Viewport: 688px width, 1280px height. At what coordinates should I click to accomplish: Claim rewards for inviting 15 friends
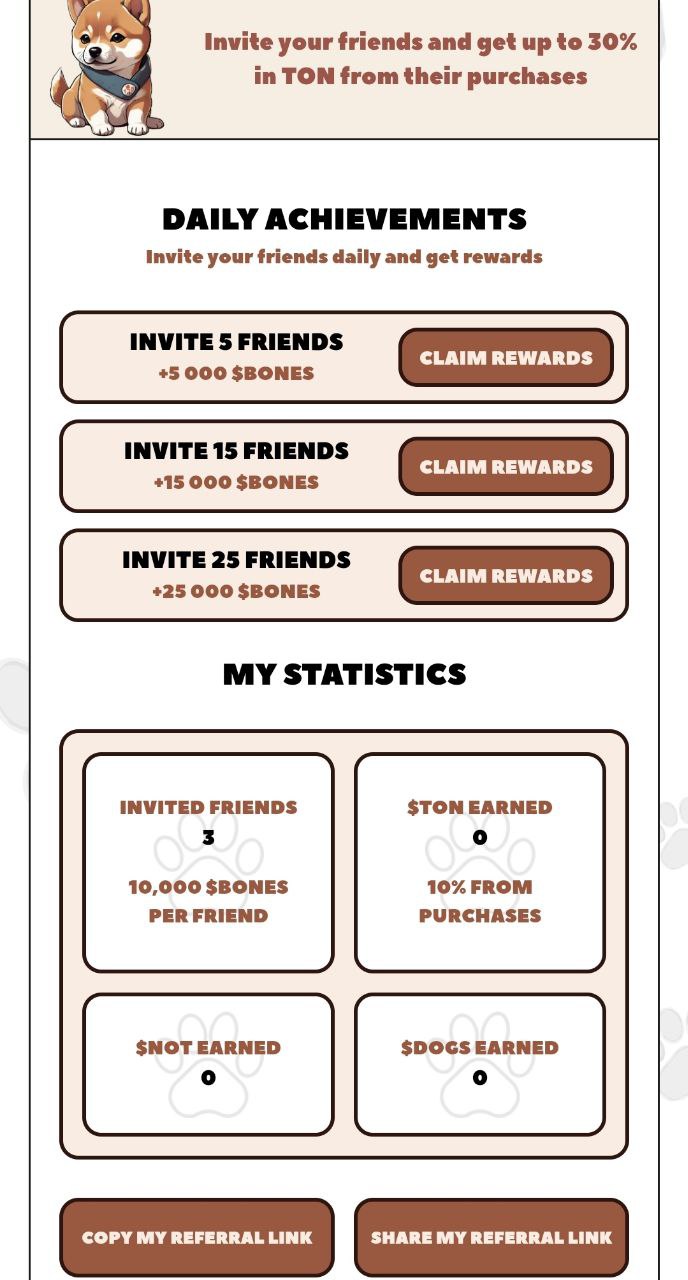(506, 467)
